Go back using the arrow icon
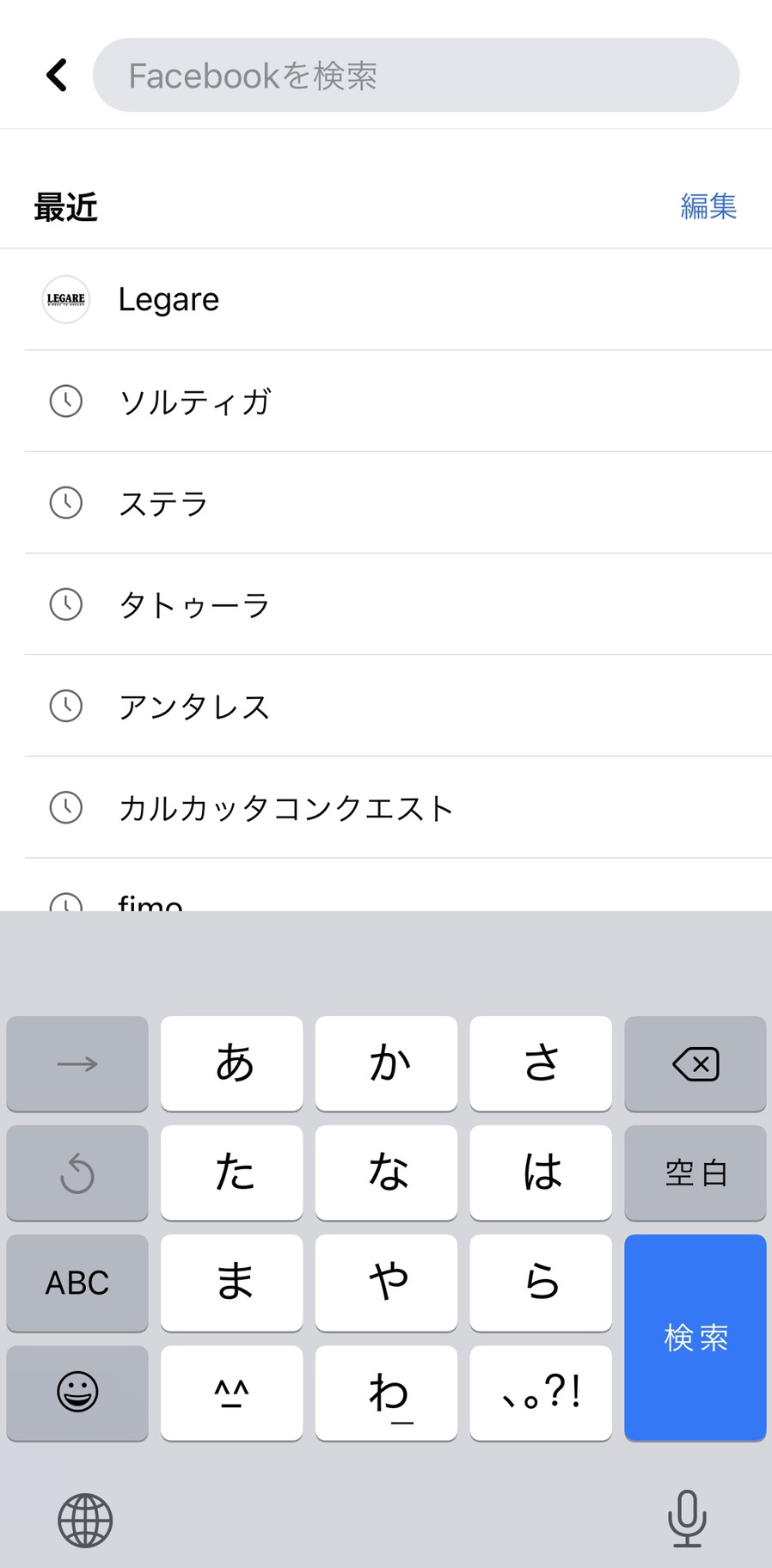This screenshot has width=772, height=1568. pyautogui.click(x=57, y=75)
